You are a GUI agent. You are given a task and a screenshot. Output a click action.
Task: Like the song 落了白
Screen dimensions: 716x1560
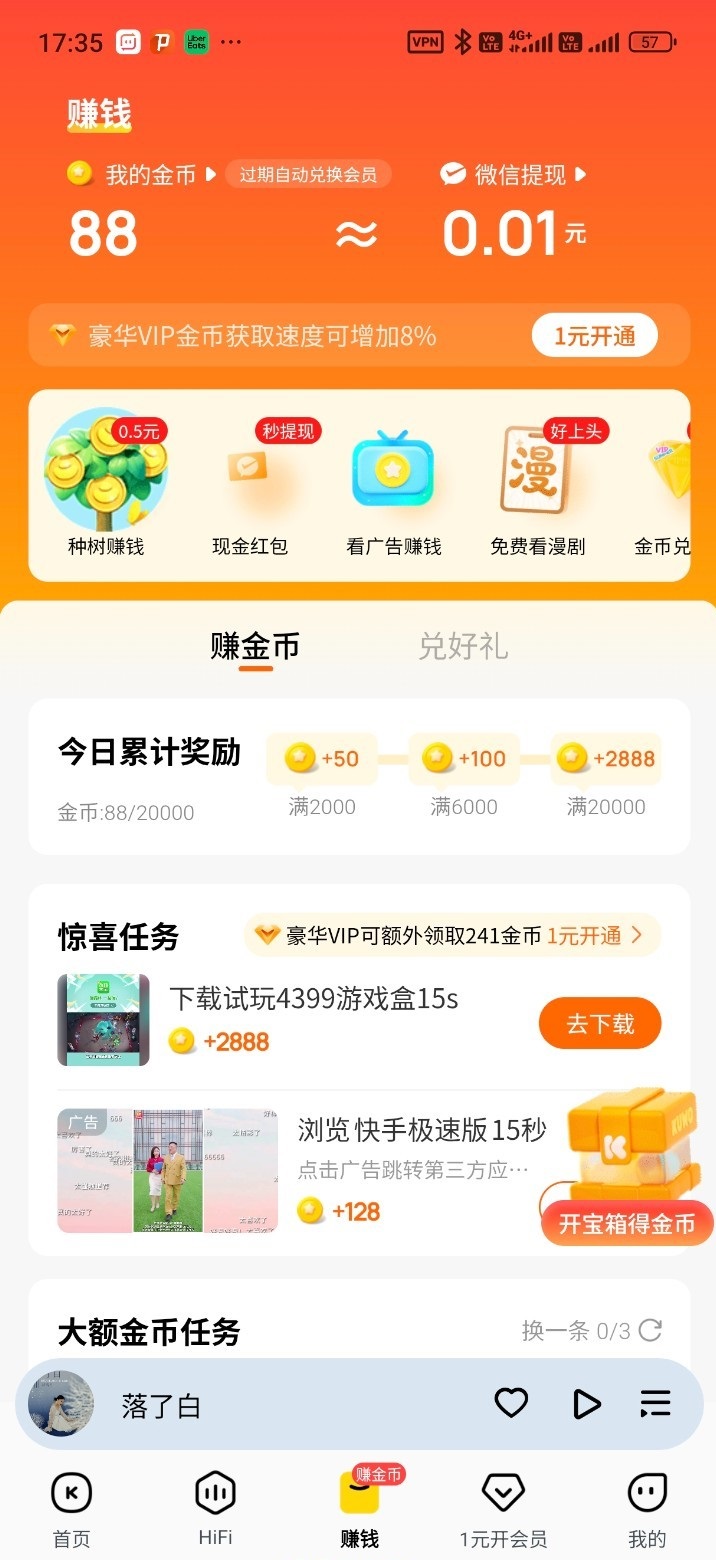tap(511, 1404)
